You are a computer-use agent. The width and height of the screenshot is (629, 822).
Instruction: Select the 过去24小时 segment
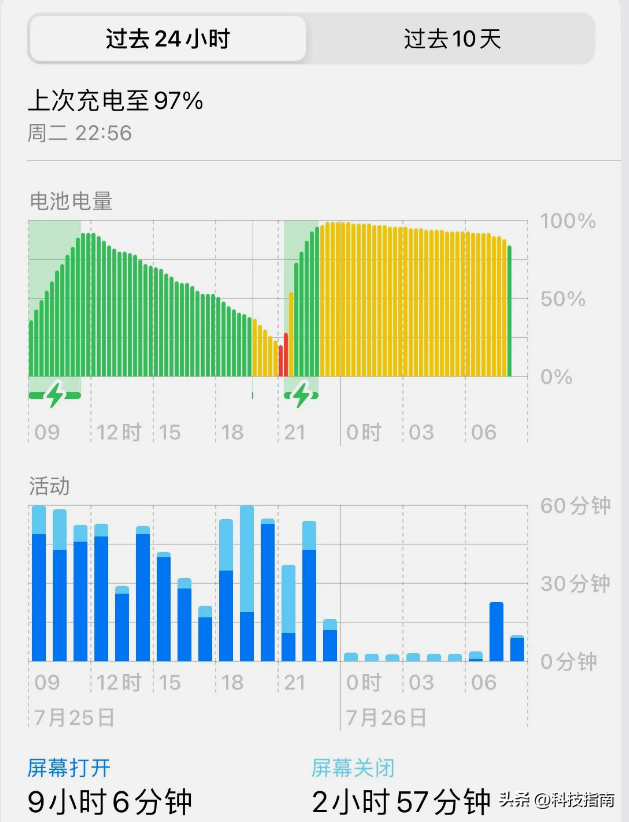point(168,39)
